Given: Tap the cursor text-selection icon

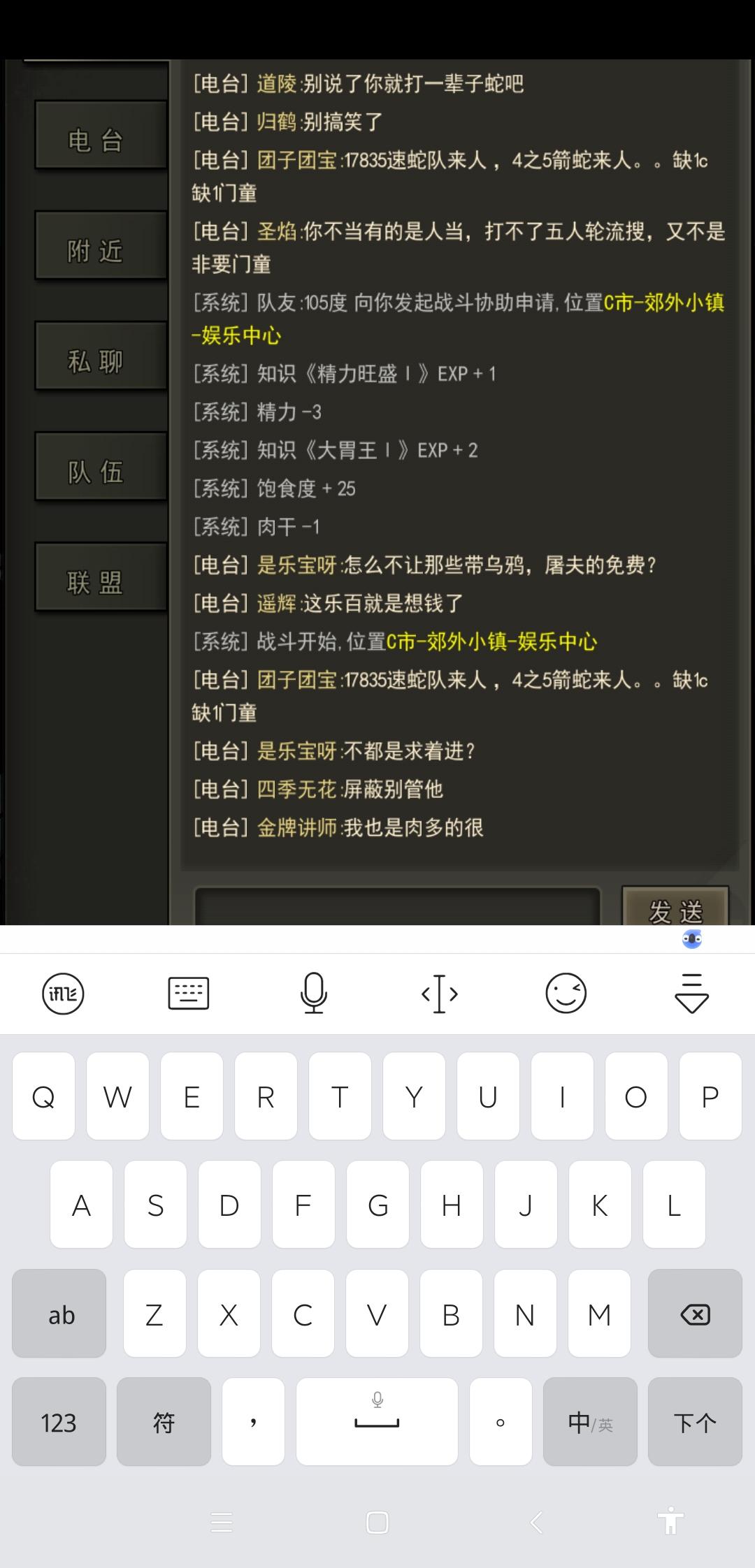Looking at the screenshot, I should [439, 992].
